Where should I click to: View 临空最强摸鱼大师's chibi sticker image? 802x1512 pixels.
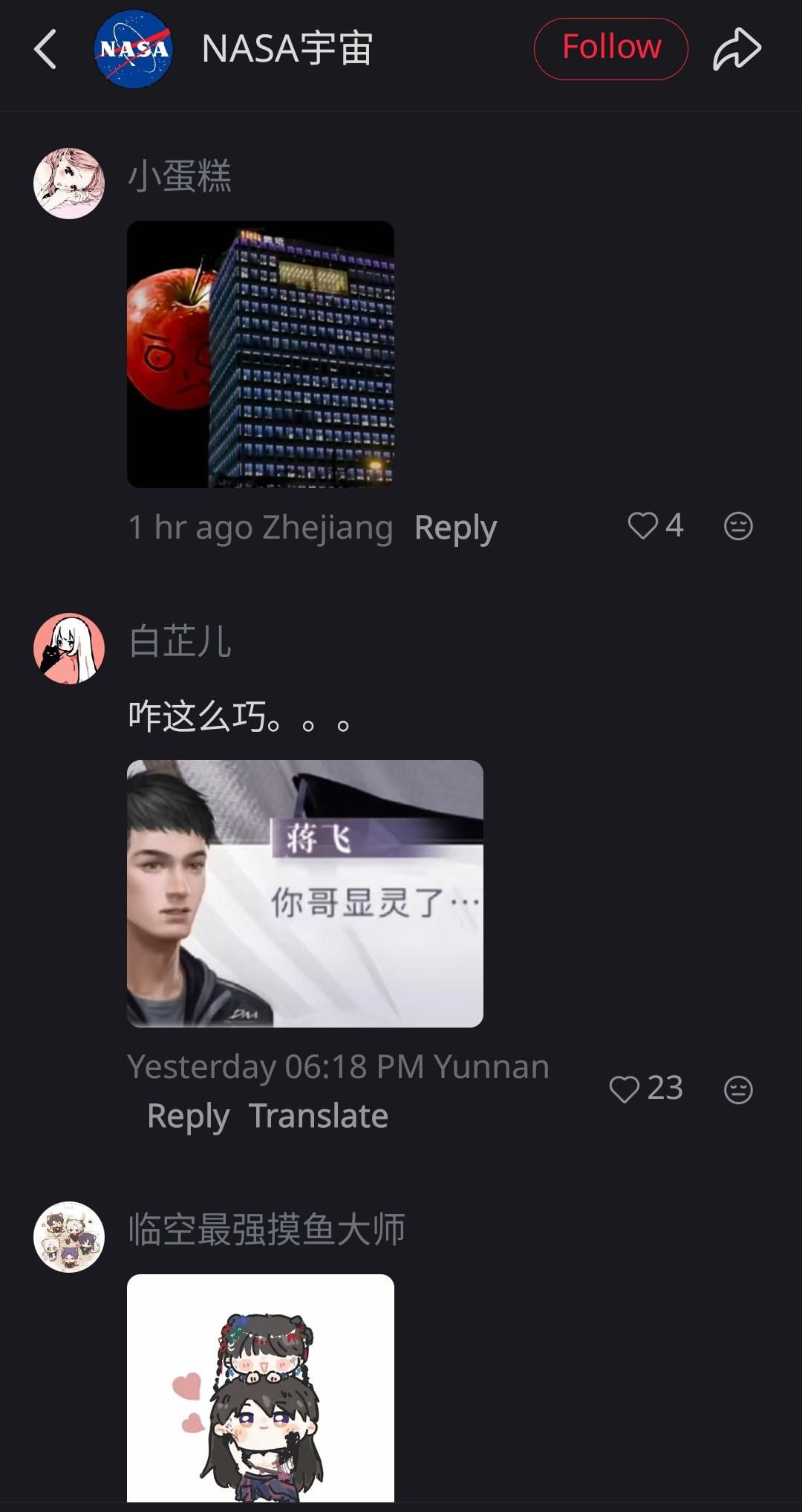click(261, 1388)
